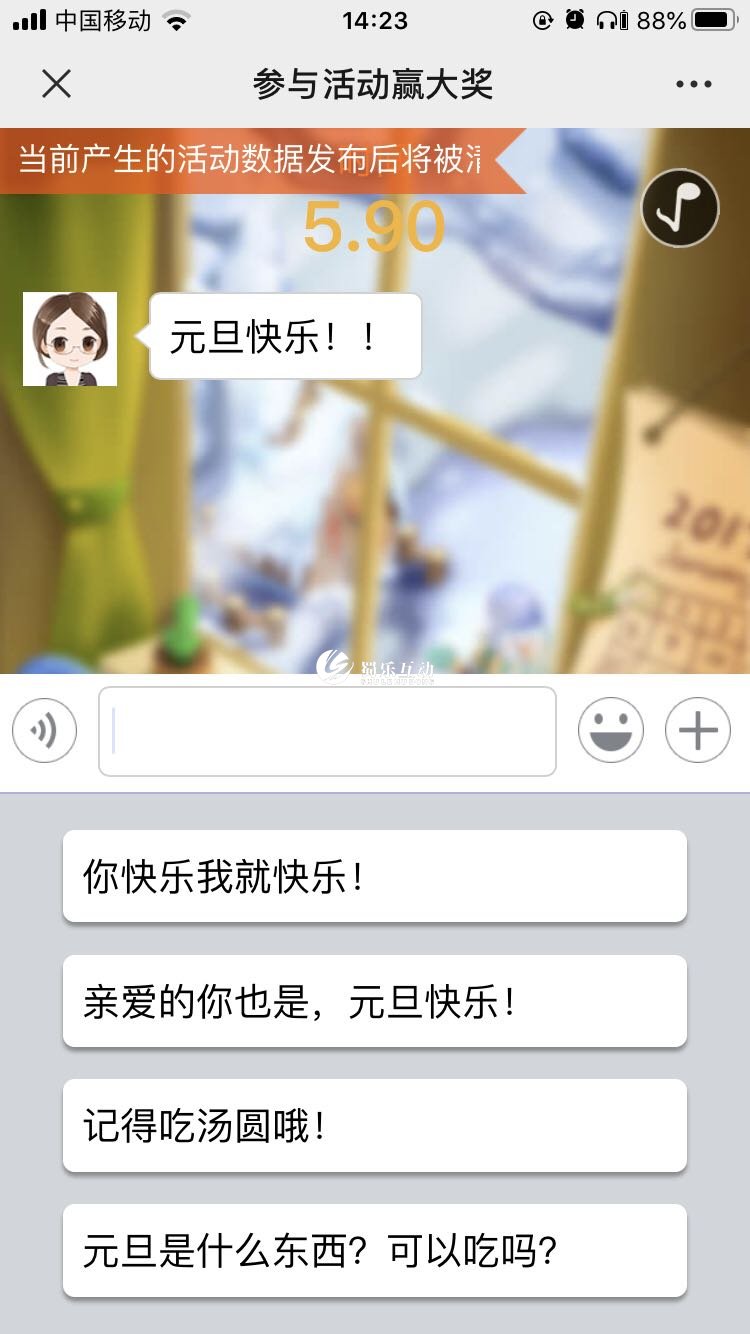Click the plus icon to attach more options
This screenshot has width=750, height=1334.
coord(697,730)
